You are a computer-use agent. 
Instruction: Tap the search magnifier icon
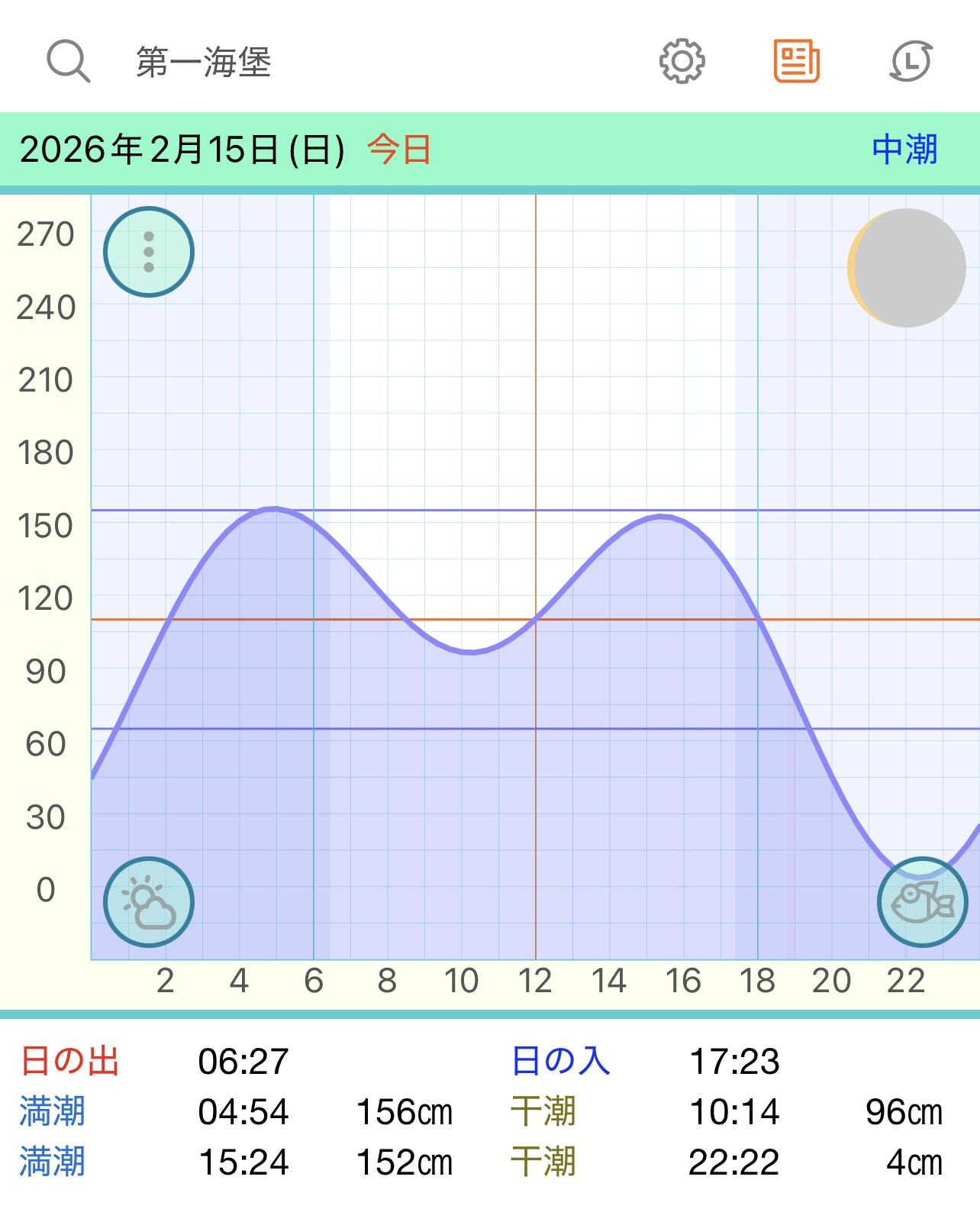coord(69,61)
